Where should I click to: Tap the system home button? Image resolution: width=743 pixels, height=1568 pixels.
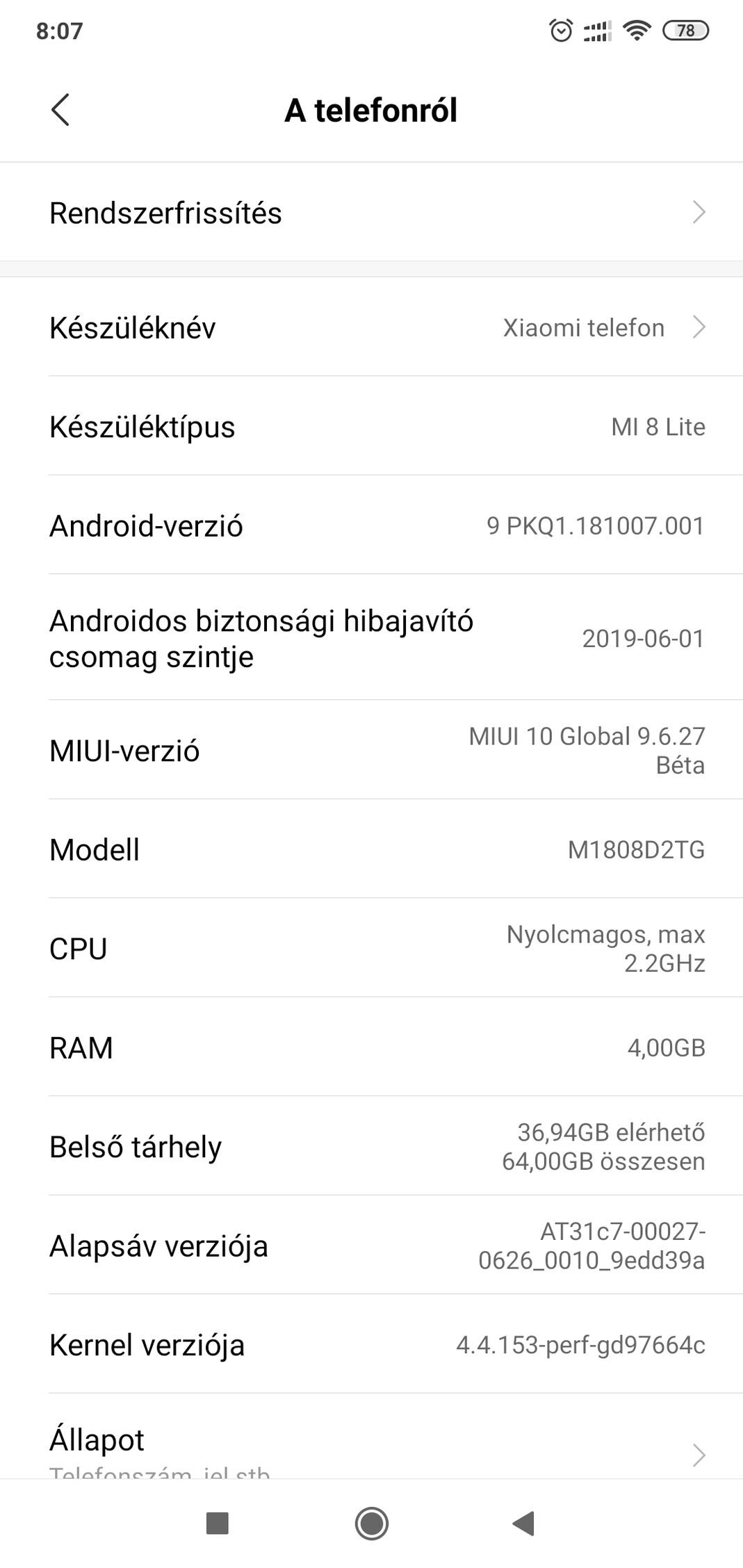pos(371,1524)
